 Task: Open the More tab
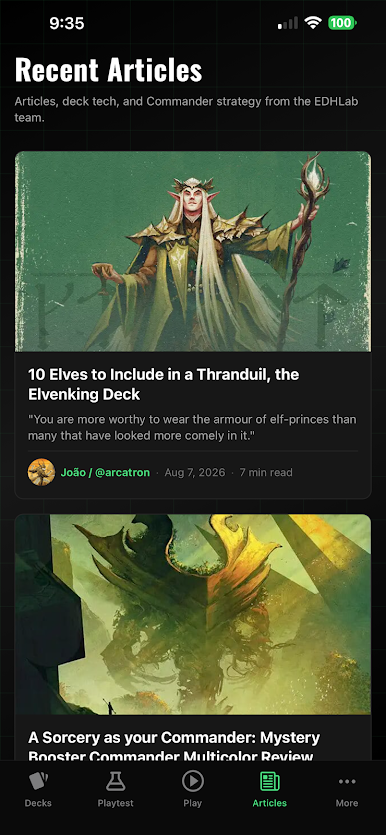(x=347, y=790)
